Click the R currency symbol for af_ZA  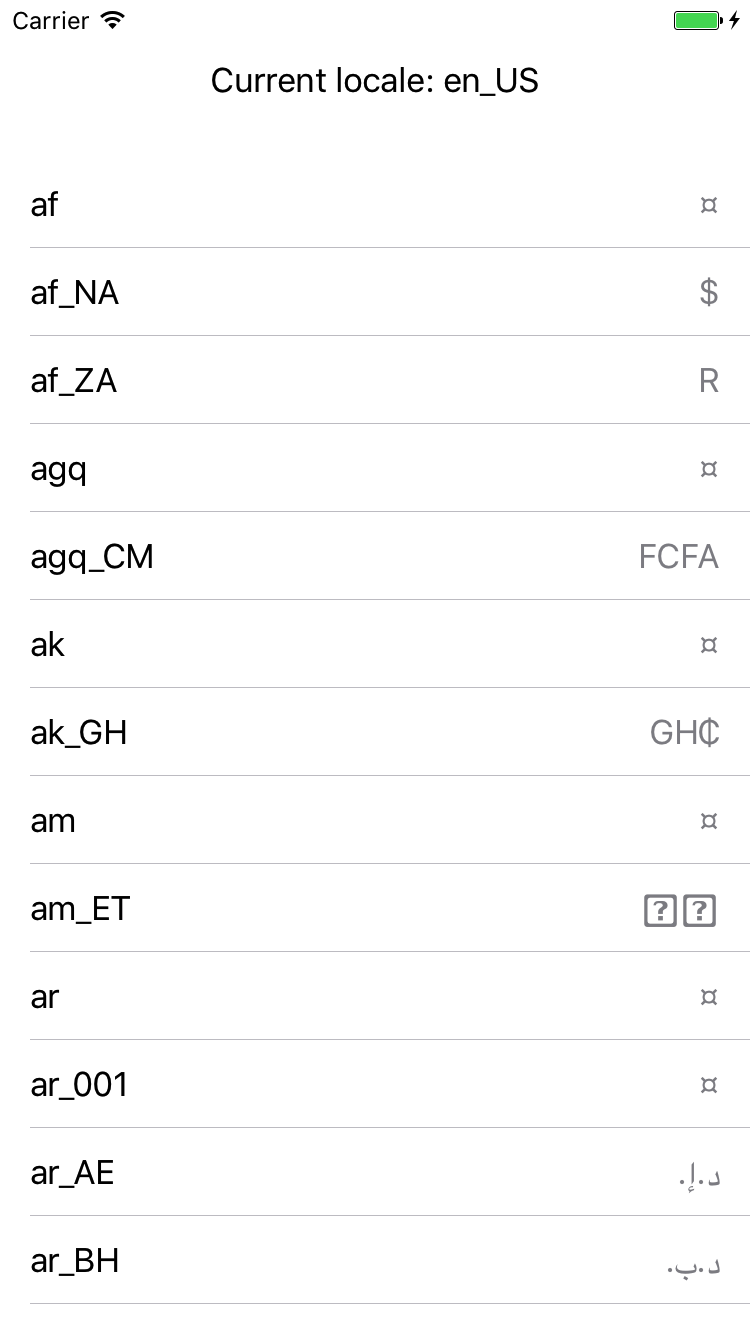(709, 380)
